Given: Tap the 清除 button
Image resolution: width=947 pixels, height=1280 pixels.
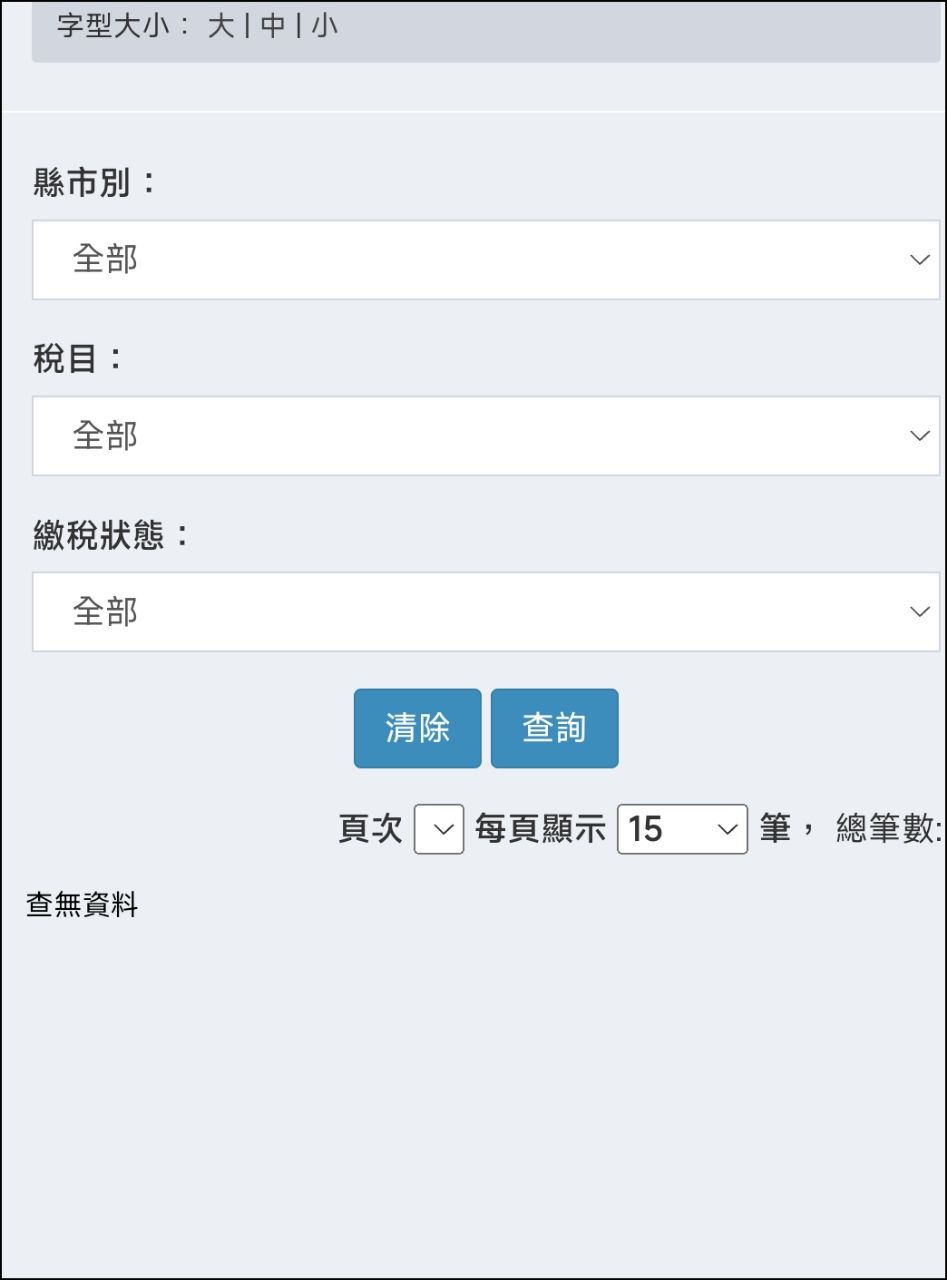Looking at the screenshot, I should pos(417,728).
